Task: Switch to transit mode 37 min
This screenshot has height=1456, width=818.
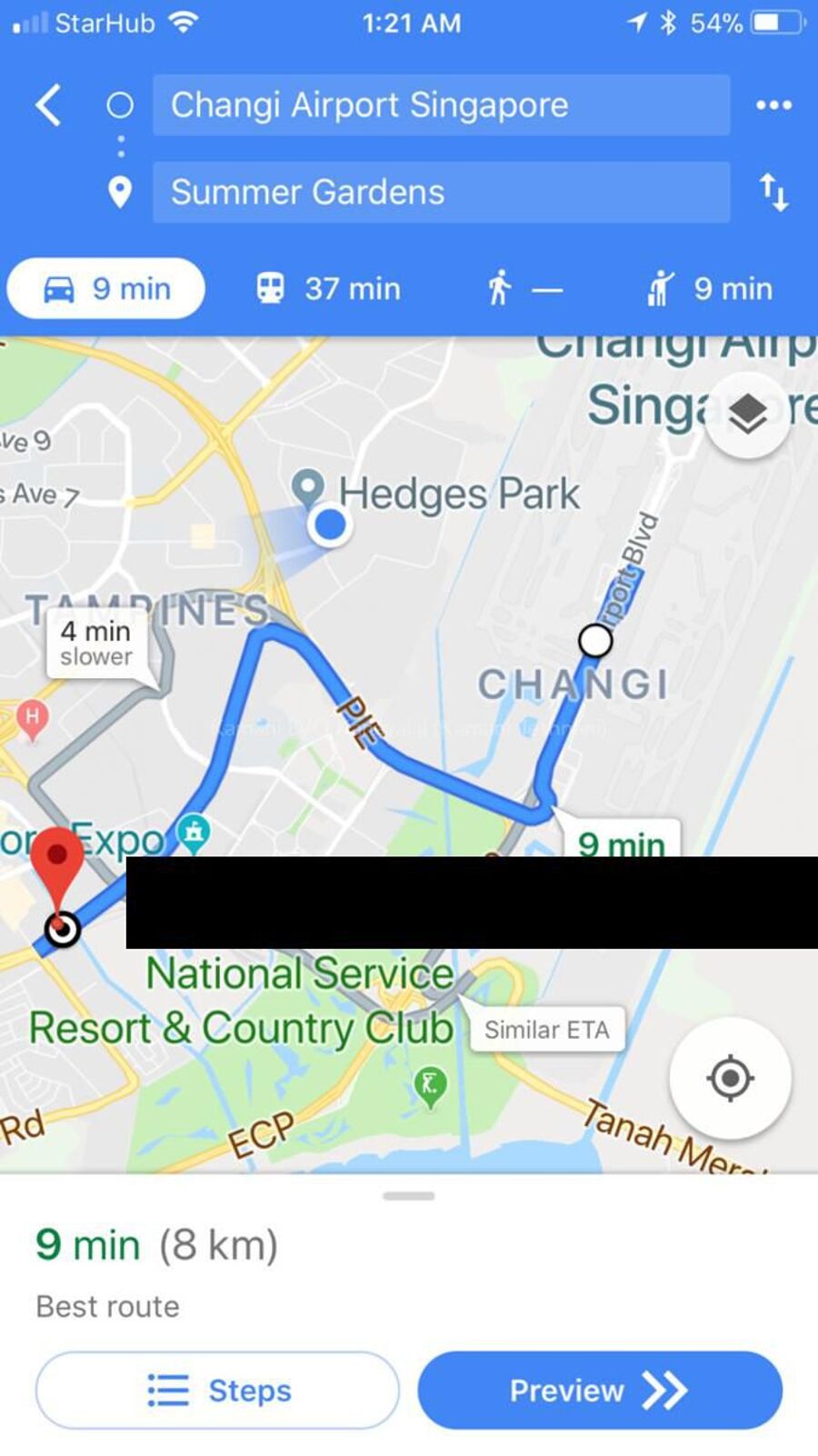Action: click(x=327, y=289)
